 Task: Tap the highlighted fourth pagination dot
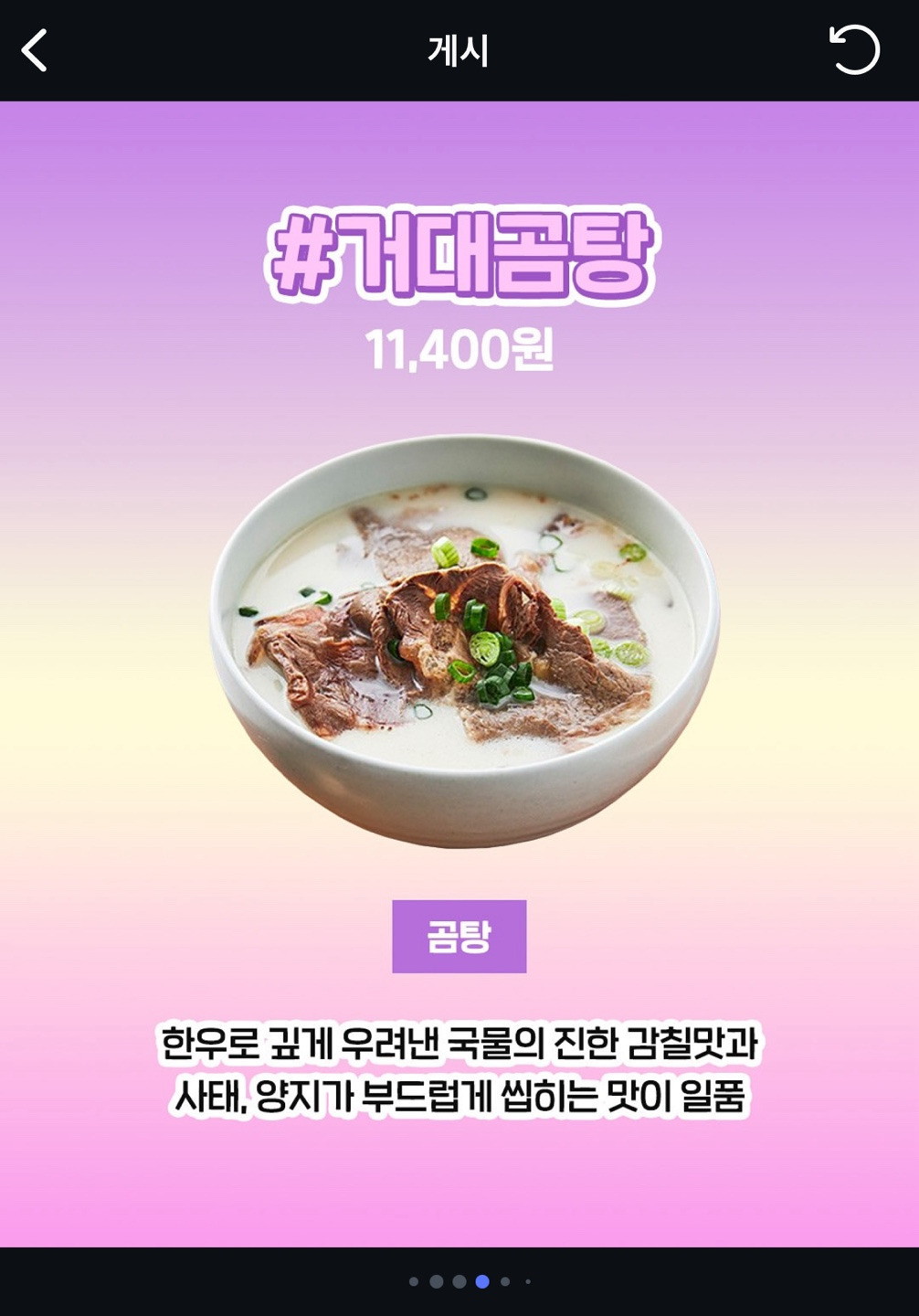[x=482, y=1281]
